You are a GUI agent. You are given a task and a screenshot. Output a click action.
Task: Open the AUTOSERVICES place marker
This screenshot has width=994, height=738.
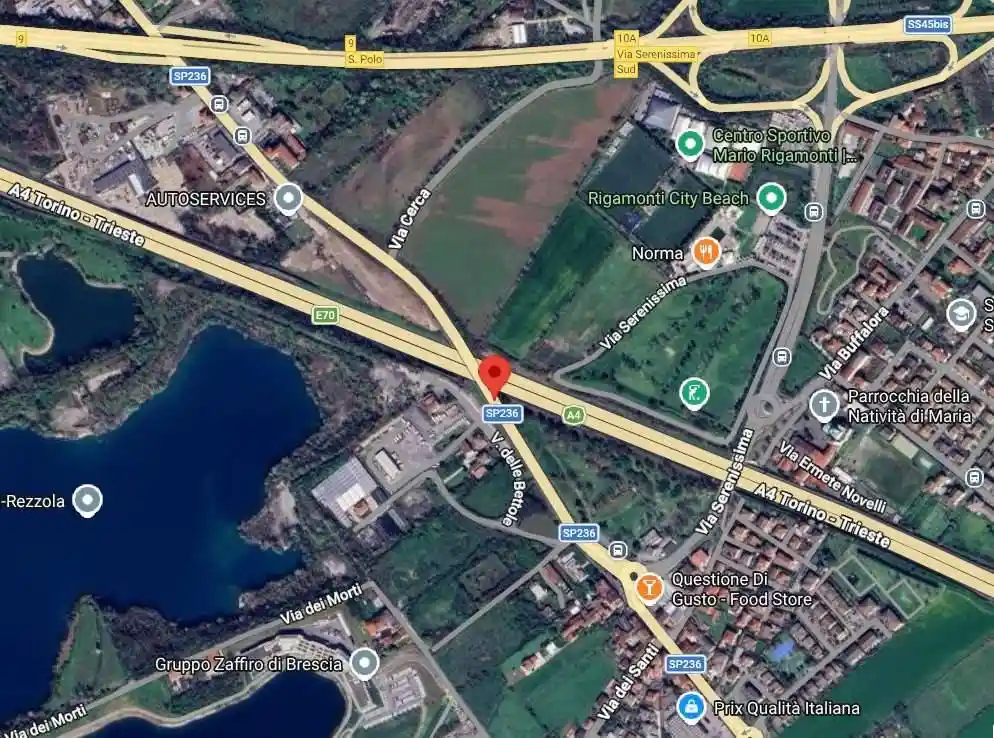coord(289,199)
